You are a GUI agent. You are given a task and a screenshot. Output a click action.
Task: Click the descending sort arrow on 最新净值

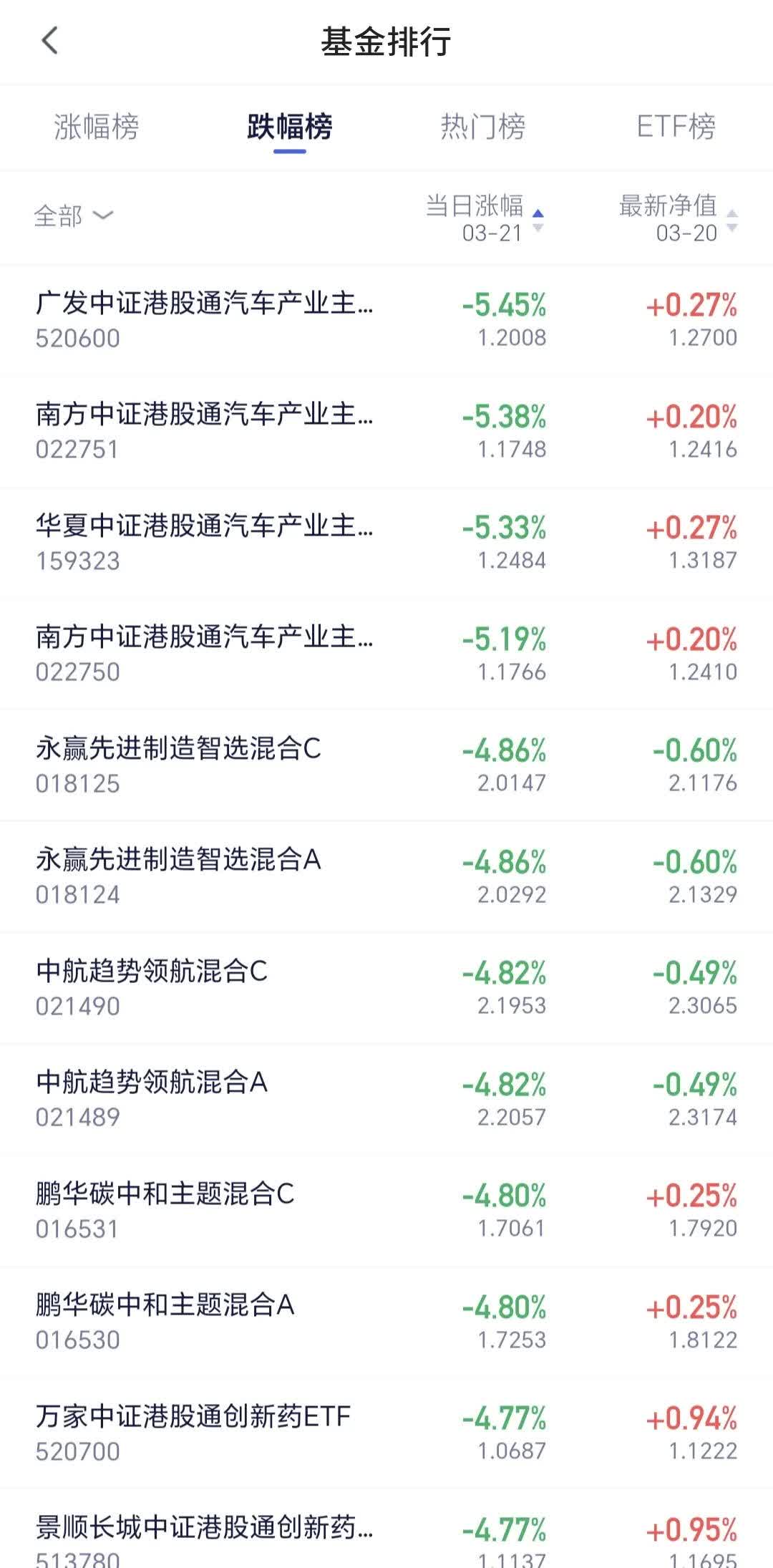tap(731, 228)
